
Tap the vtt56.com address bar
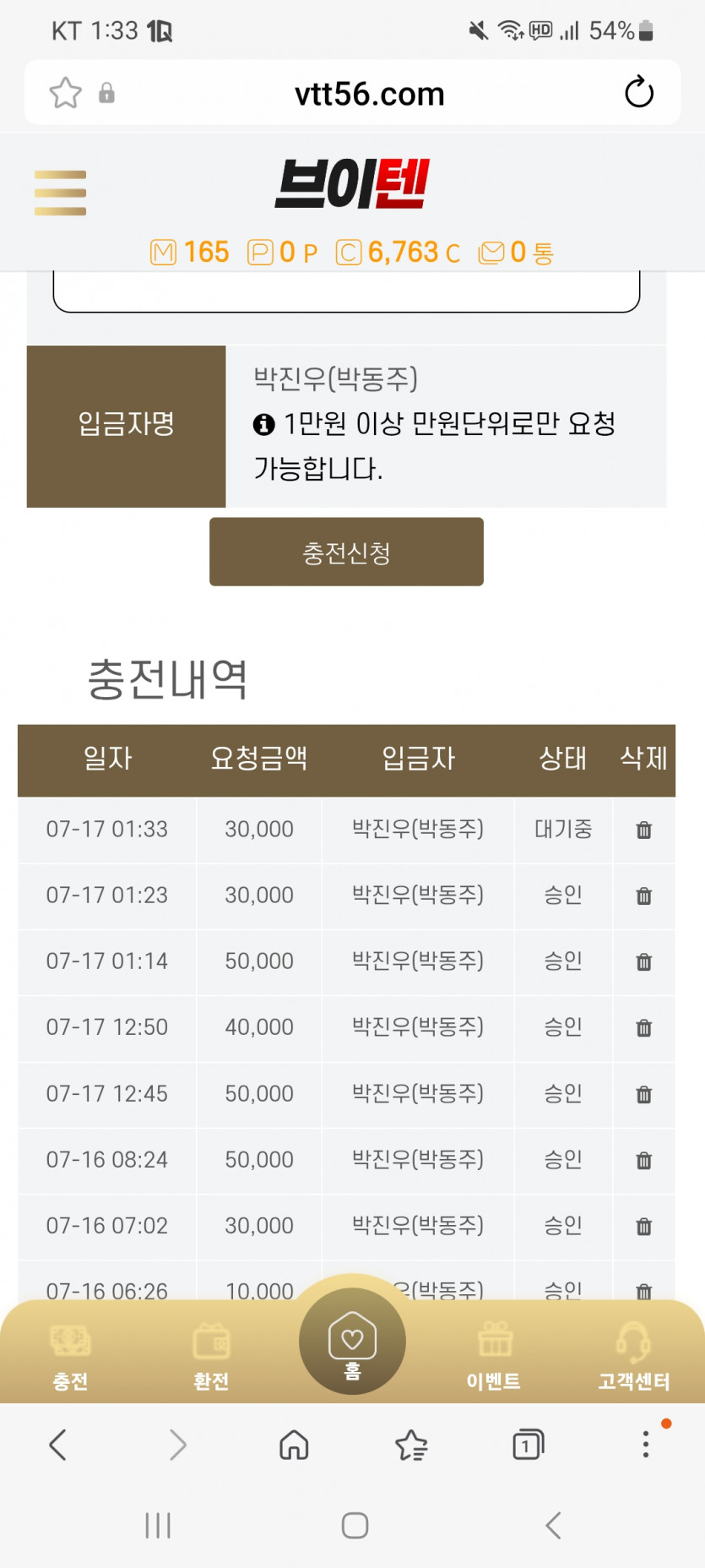pyautogui.click(x=369, y=94)
